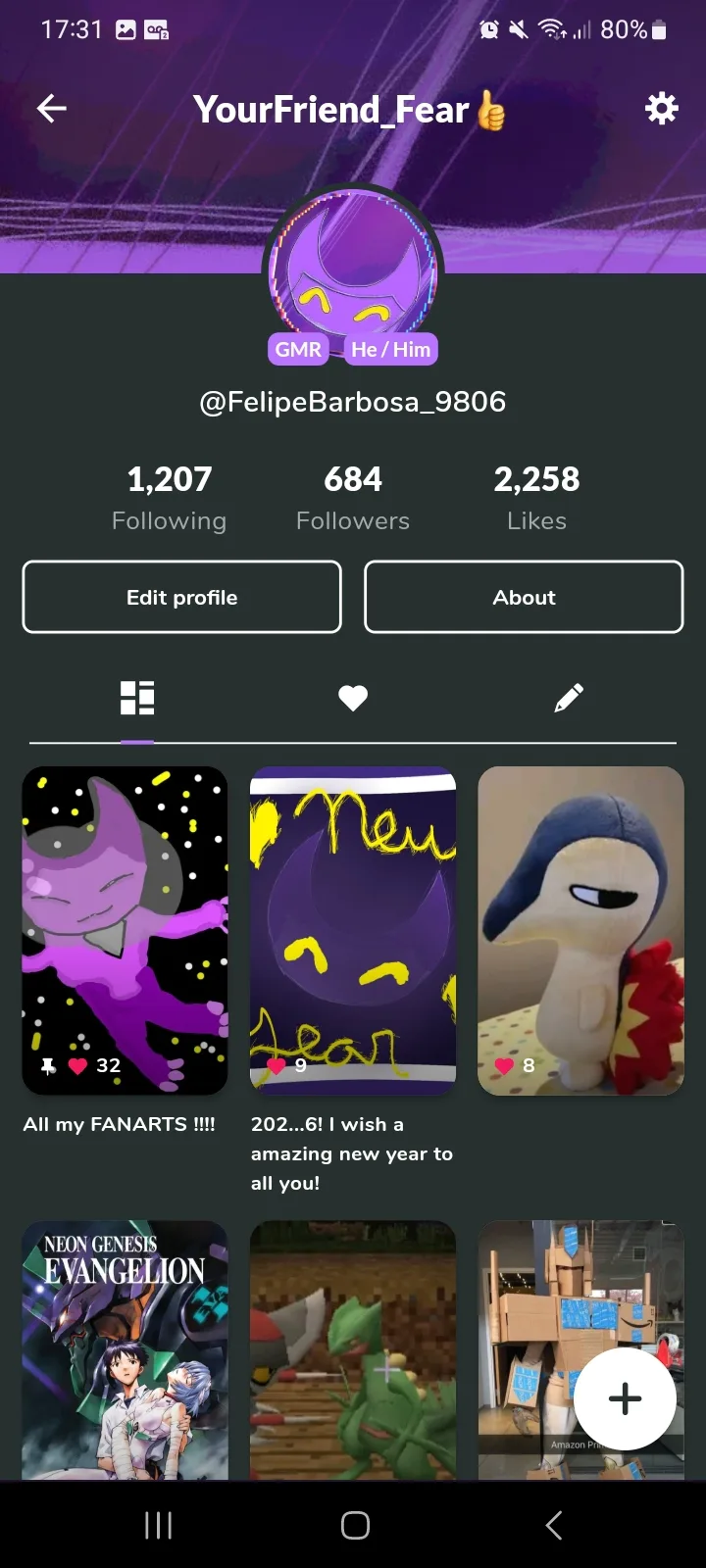This screenshot has width=706, height=1568.
Task: Open the system recent apps view
Action: (159, 1525)
